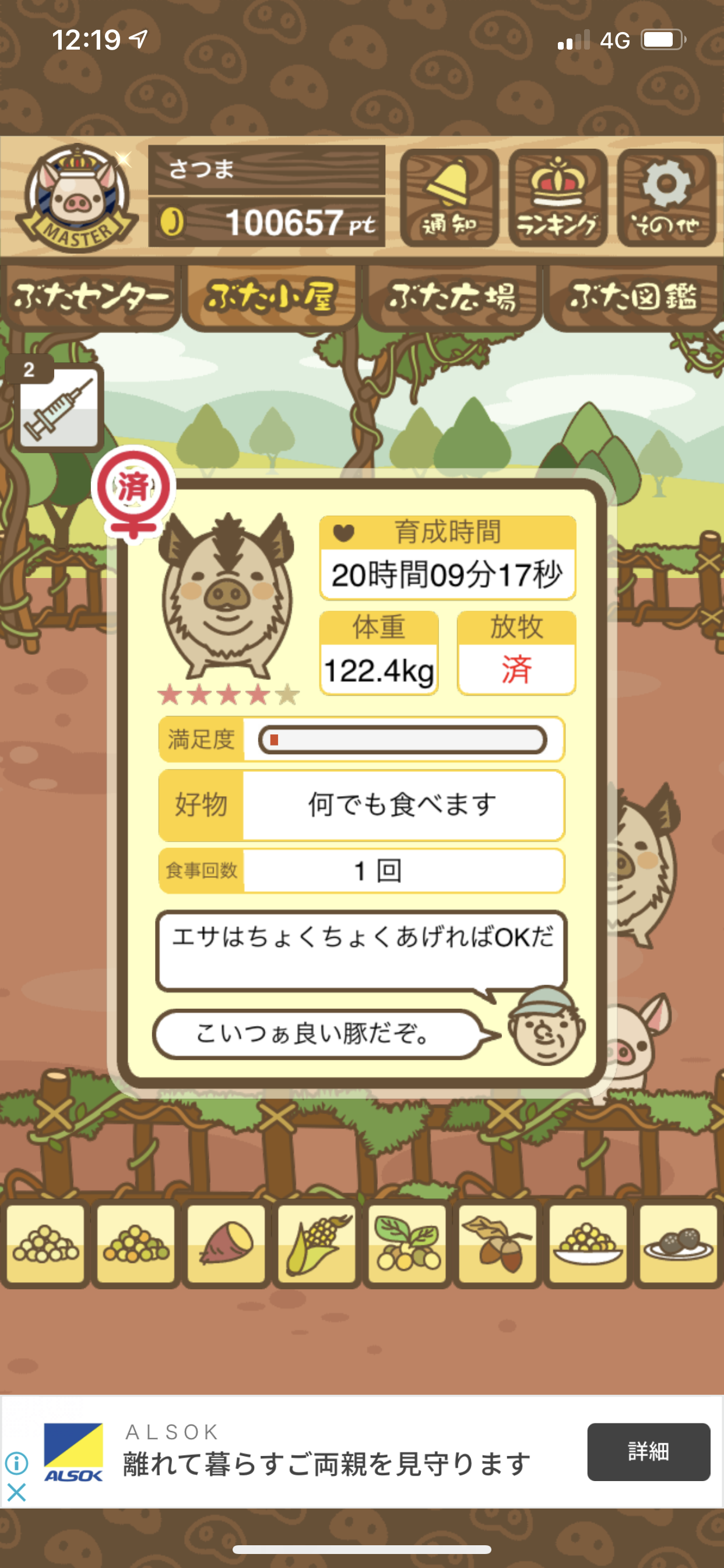Select the dark dumplings plate feed
Viewport: 724px width, 1568px height.
pyautogui.click(x=679, y=1243)
